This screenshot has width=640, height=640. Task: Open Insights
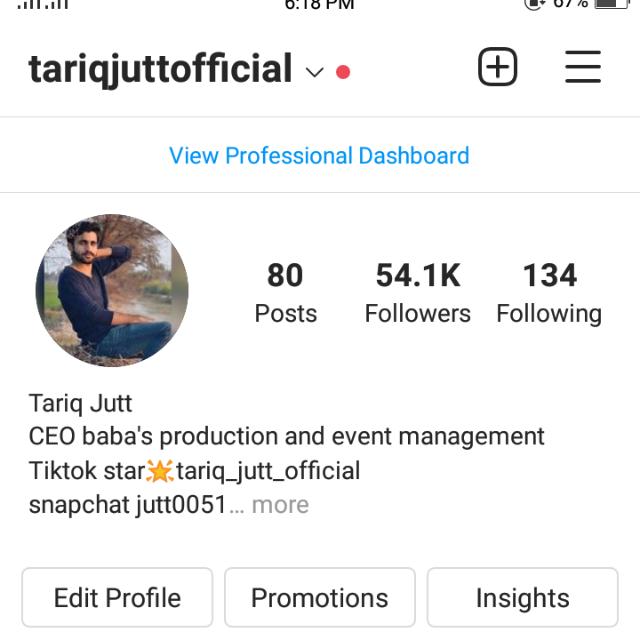[522, 598]
